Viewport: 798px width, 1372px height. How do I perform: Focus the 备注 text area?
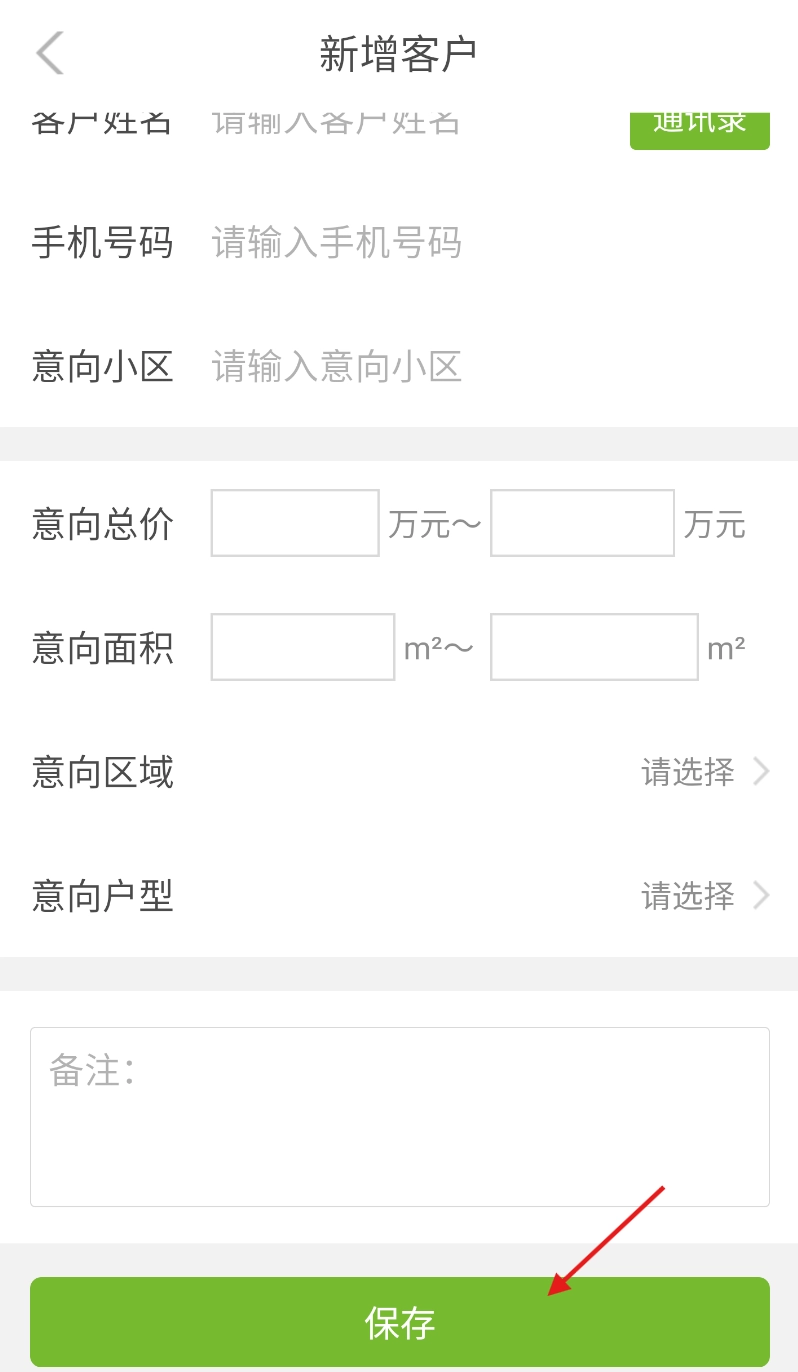[400, 1117]
